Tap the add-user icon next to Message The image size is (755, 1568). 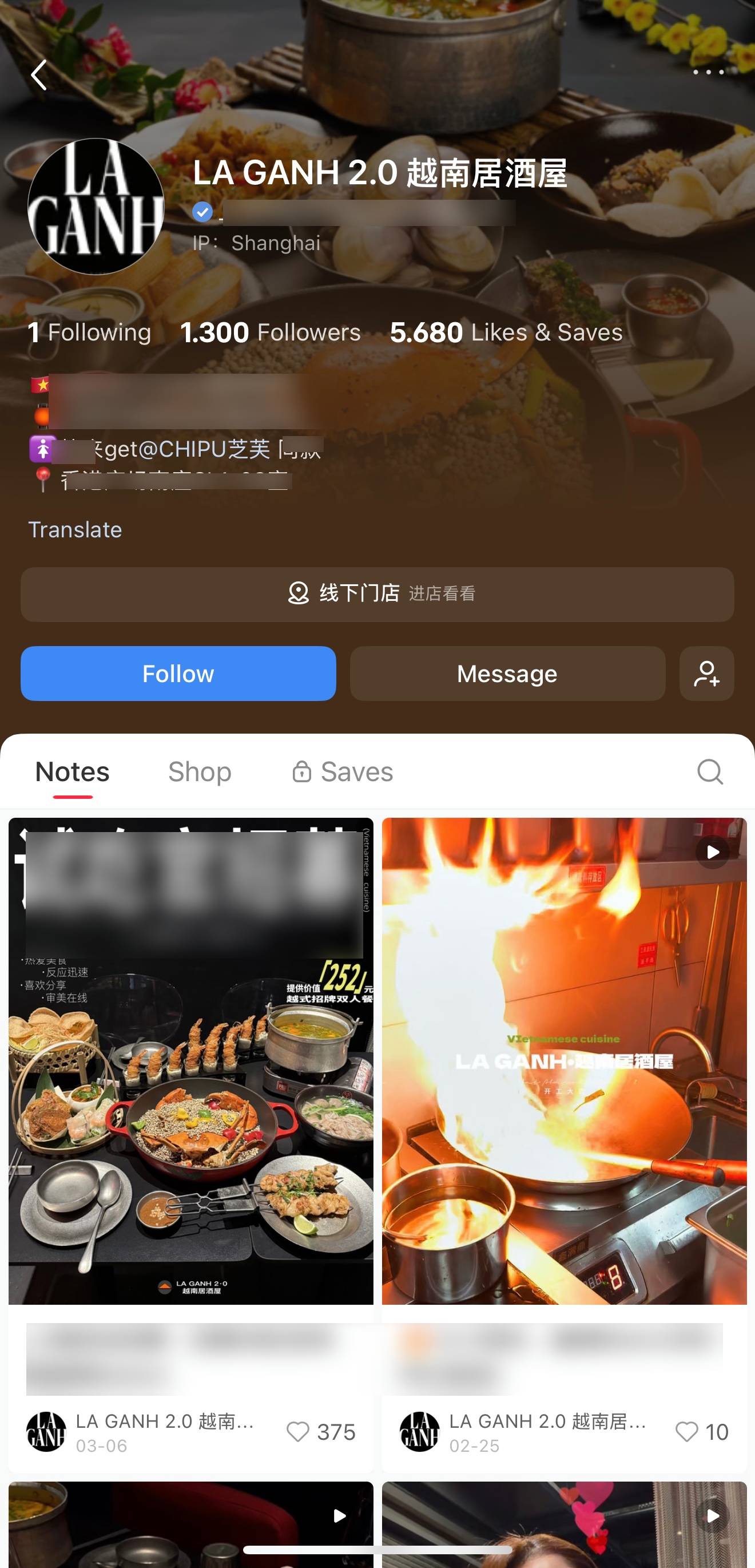coord(706,674)
